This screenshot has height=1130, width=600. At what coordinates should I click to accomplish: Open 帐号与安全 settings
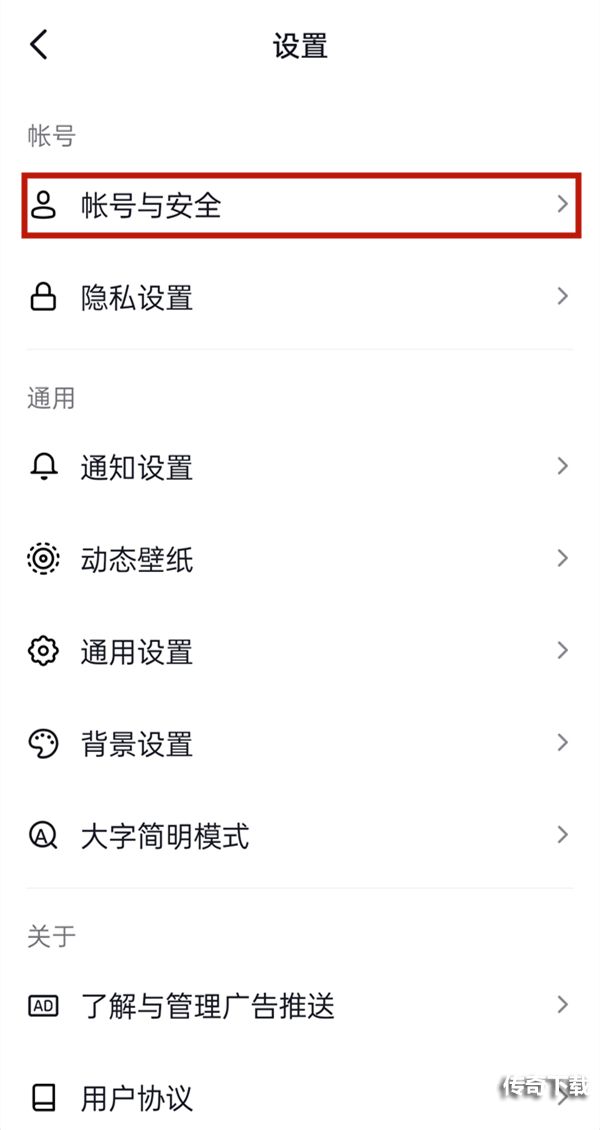point(300,206)
